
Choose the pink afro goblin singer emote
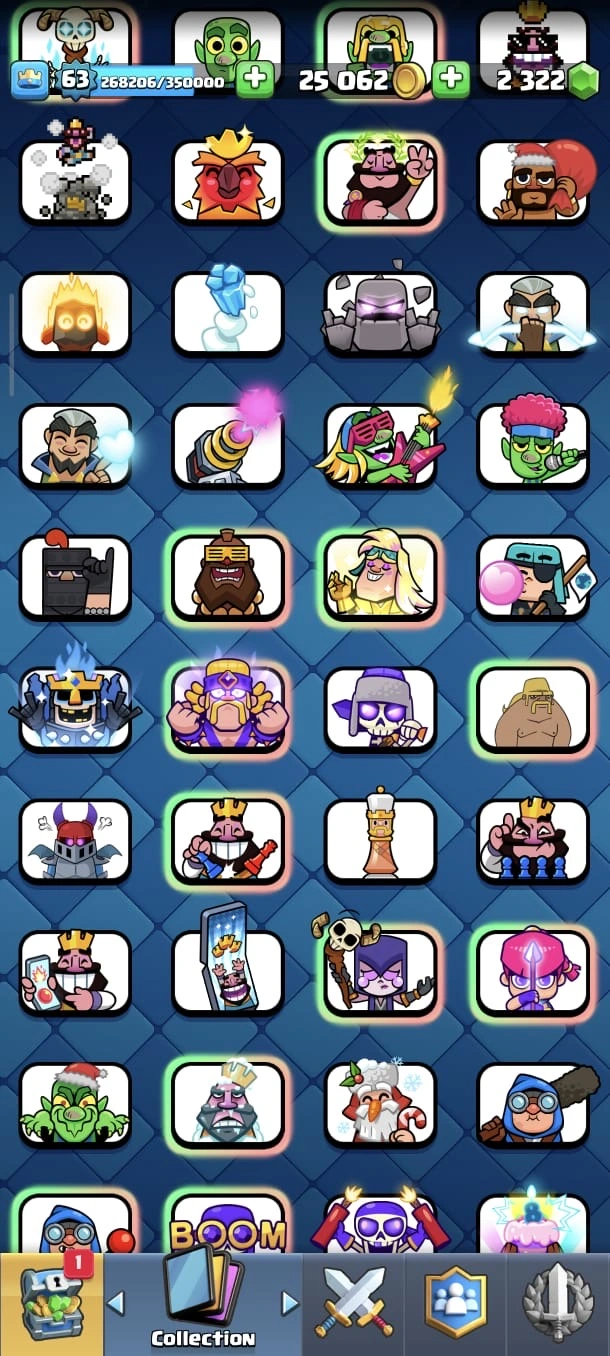tap(533, 445)
